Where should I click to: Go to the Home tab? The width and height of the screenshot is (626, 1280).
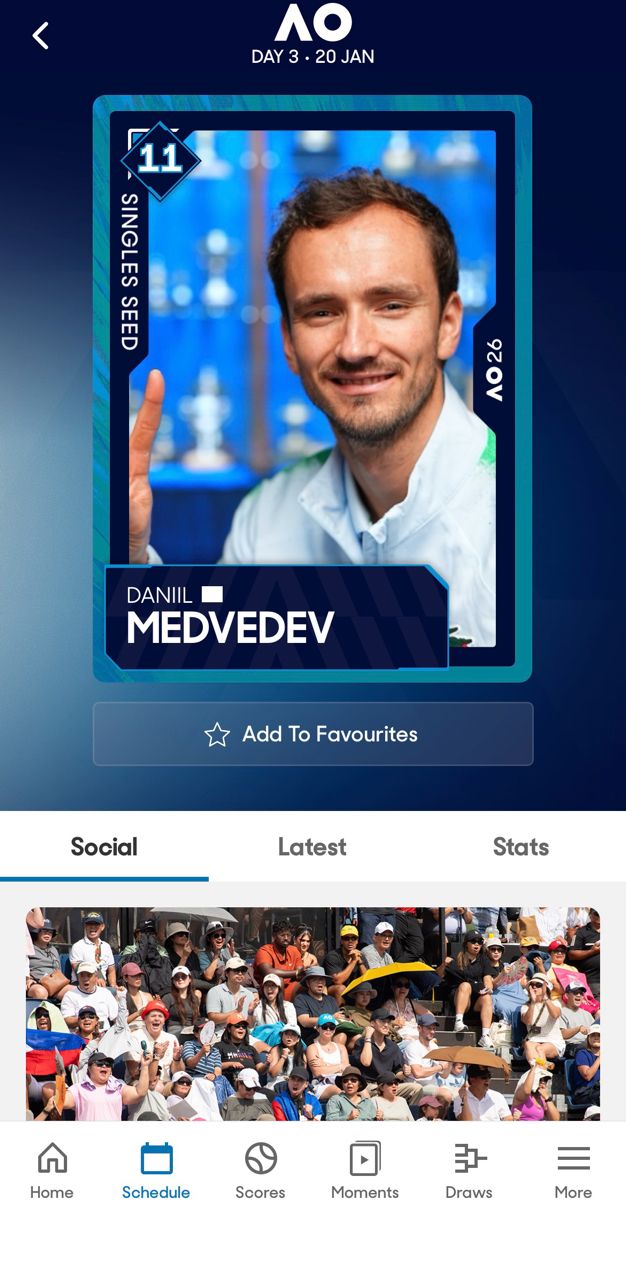(x=52, y=1172)
